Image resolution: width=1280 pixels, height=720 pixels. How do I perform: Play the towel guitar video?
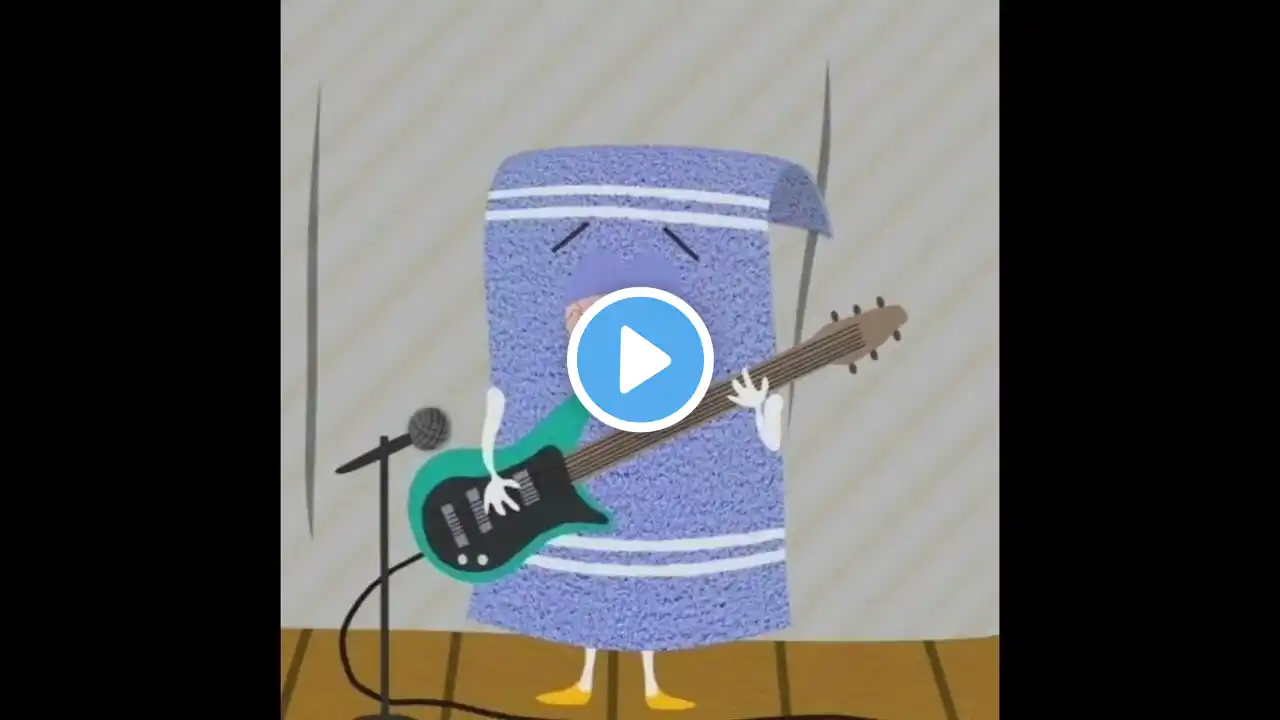tap(640, 359)
